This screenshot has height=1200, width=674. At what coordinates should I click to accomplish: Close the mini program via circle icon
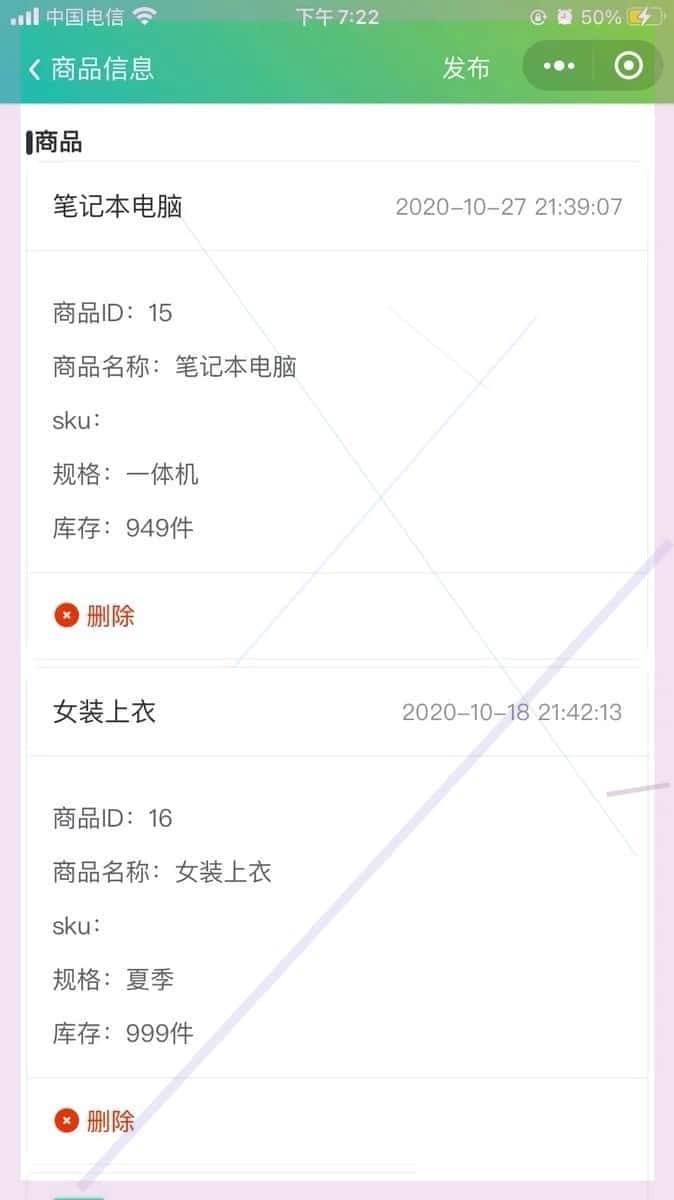[628, 66]
